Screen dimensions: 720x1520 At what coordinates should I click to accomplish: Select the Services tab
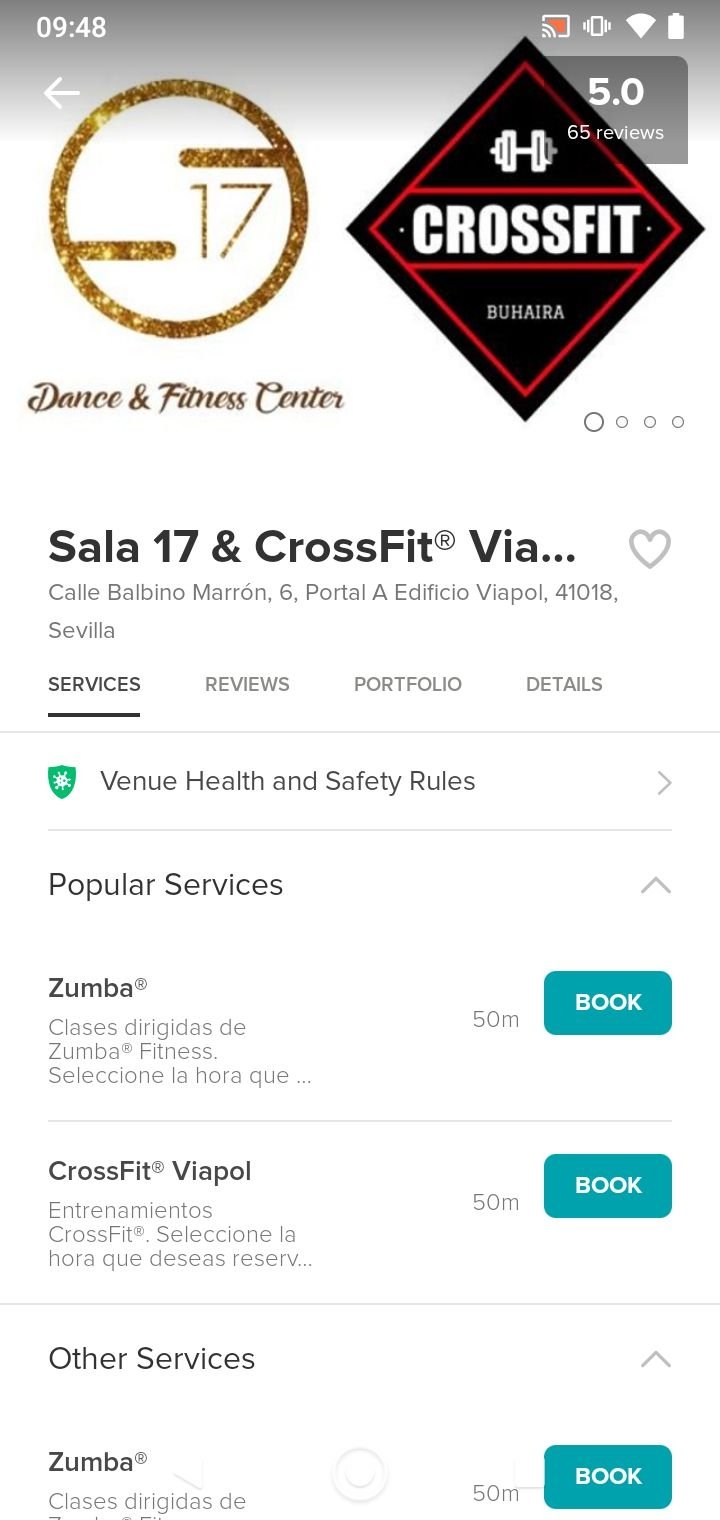point(94,685)
